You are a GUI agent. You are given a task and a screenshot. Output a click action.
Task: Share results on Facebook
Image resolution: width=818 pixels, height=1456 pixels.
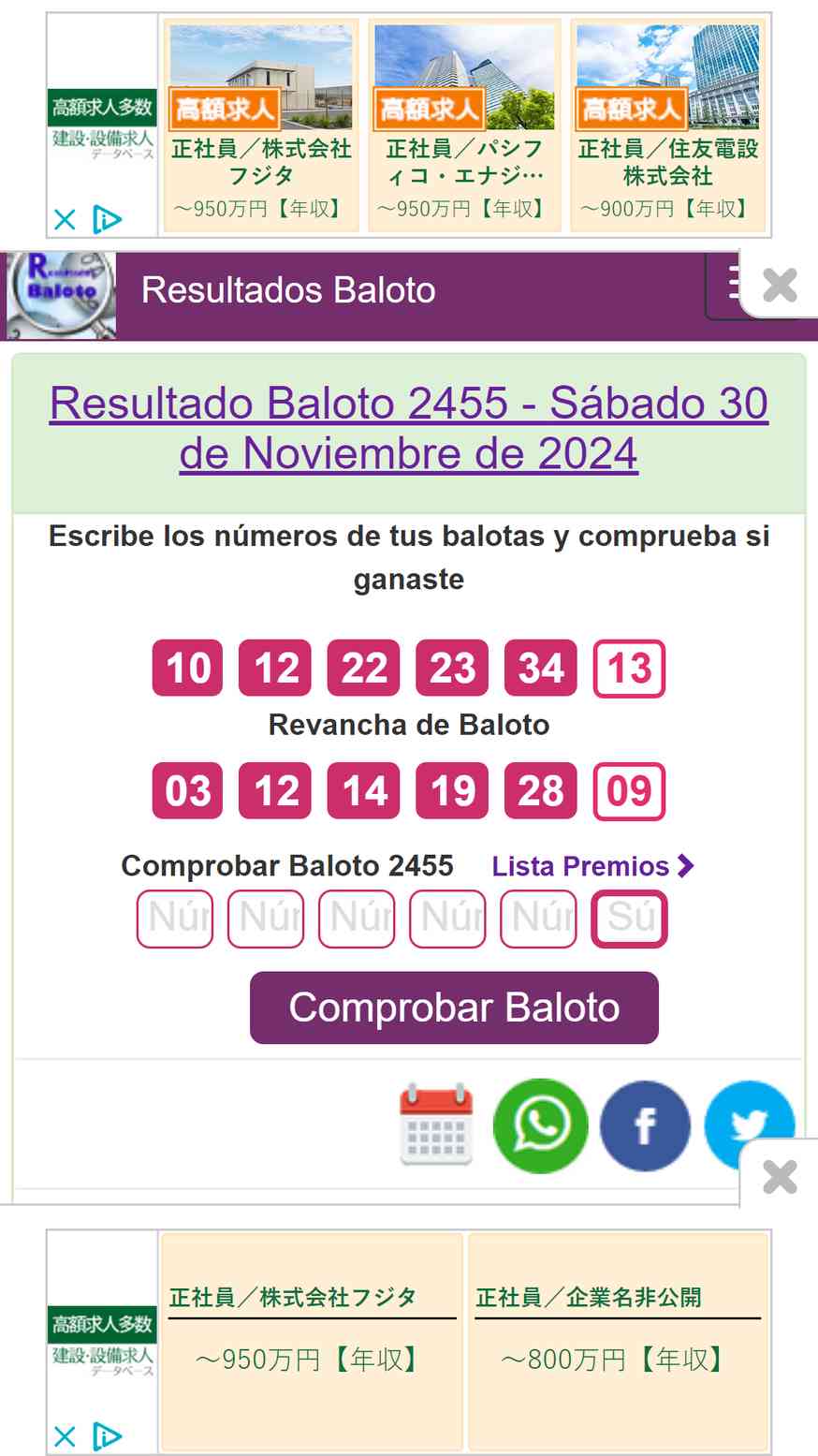click(645, 1125)
